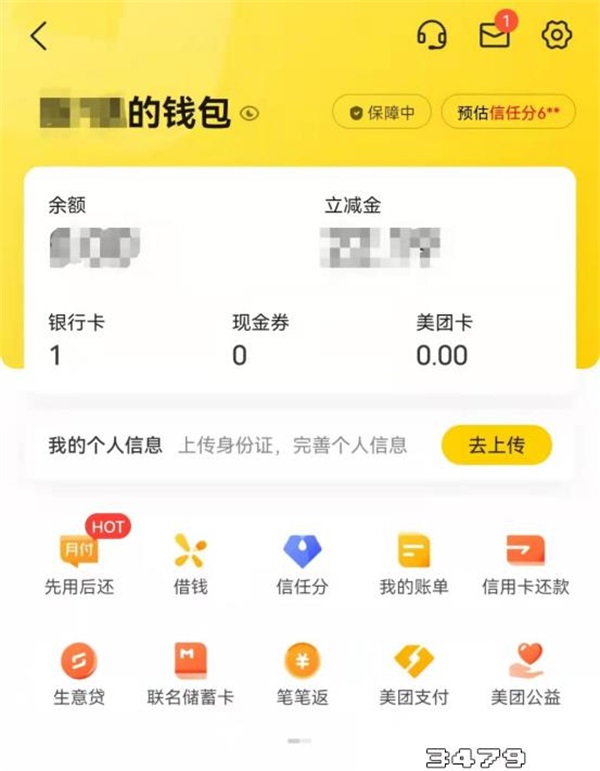Open the messages envelope icon

(494, 36)
